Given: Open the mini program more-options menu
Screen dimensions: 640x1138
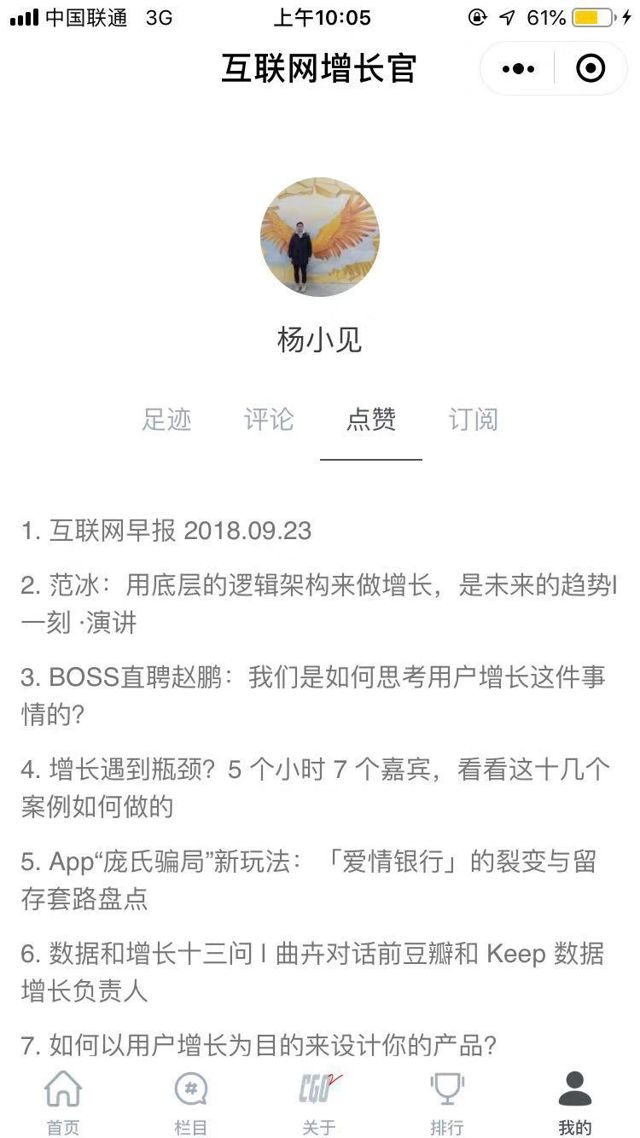Looking at the screenshot, I should tap(518, 68).
